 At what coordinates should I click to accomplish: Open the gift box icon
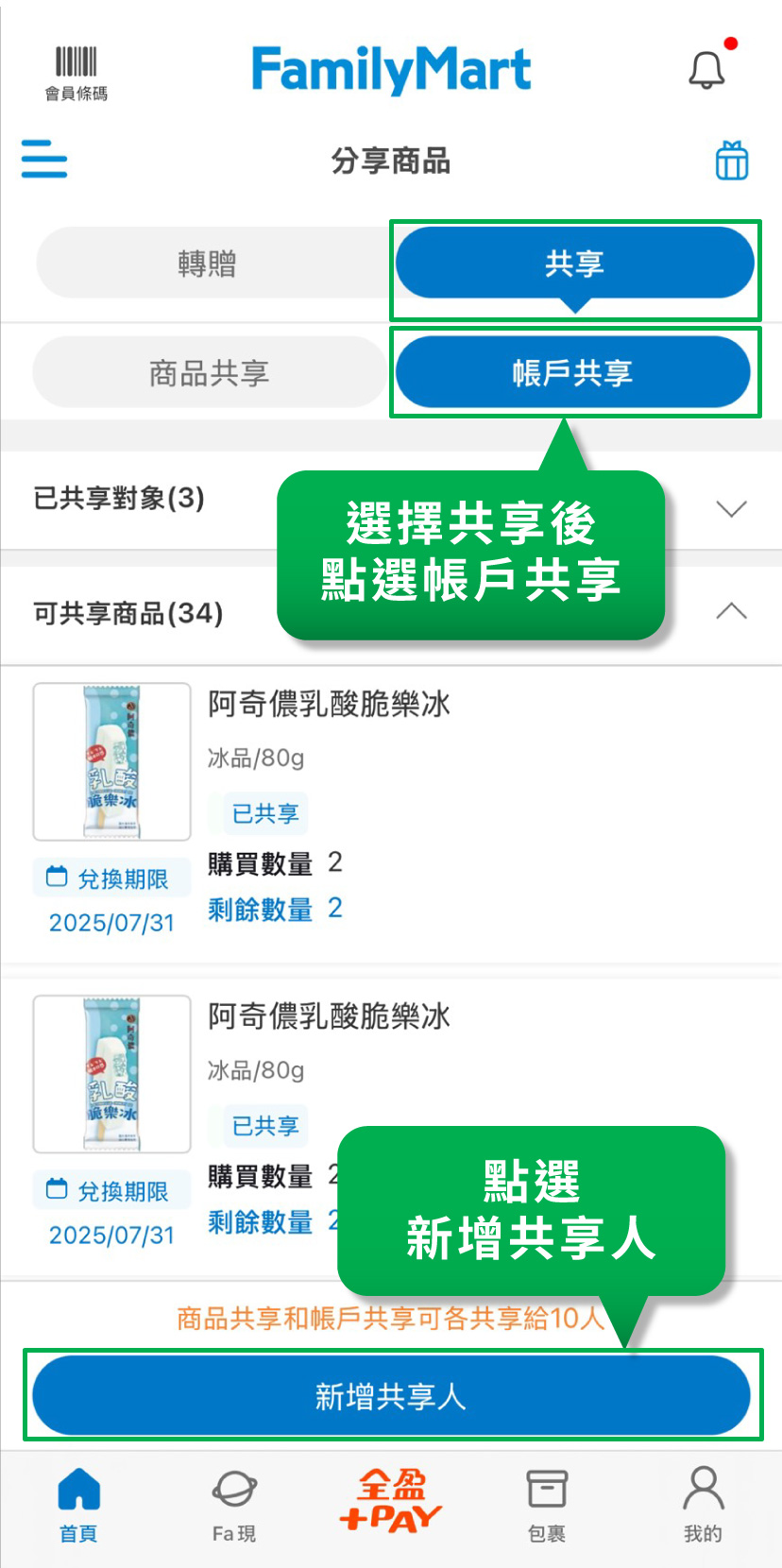[x=731, y=161]
